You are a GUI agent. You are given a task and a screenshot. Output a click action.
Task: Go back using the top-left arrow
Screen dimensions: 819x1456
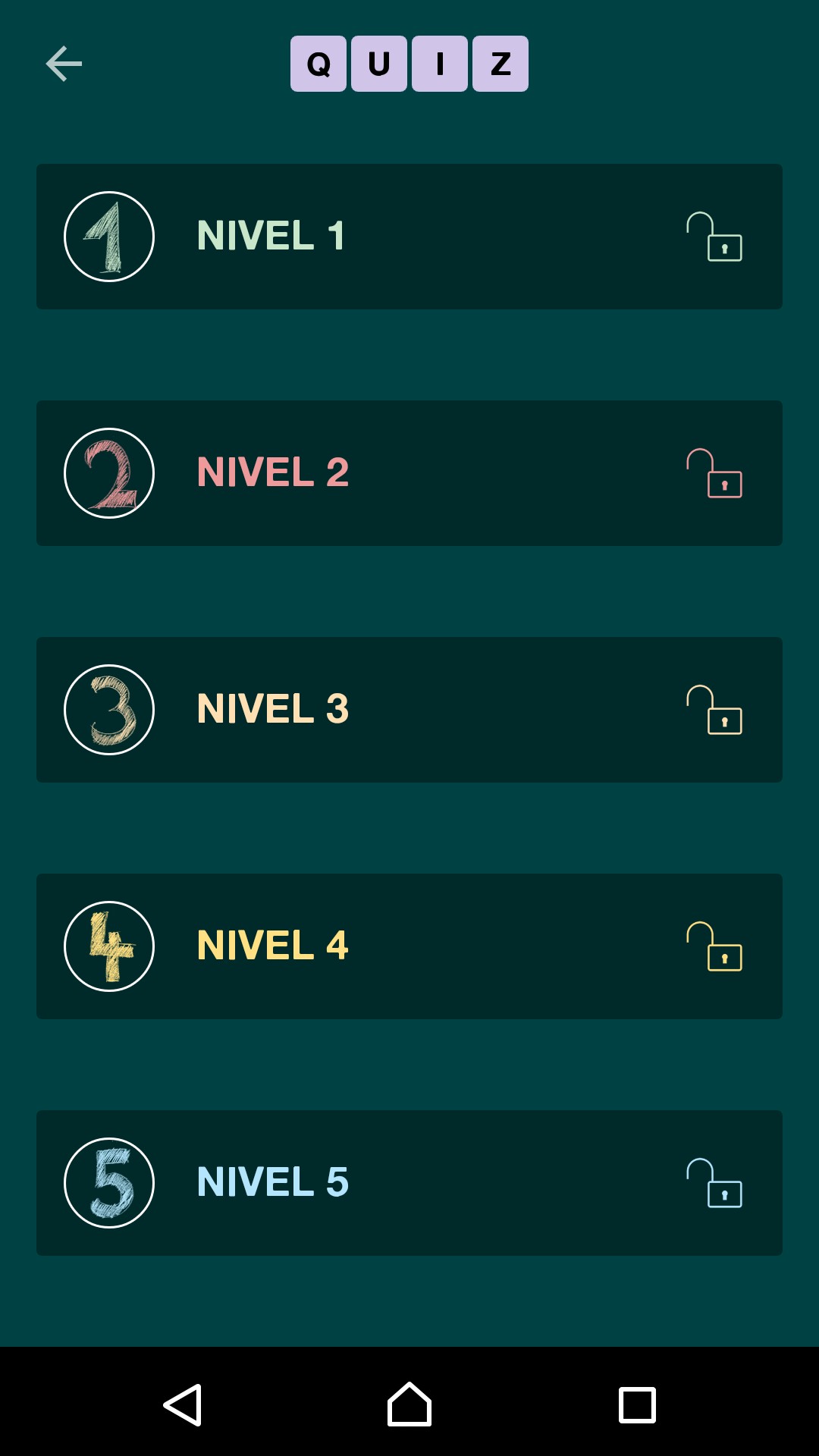tap(64, 64)
